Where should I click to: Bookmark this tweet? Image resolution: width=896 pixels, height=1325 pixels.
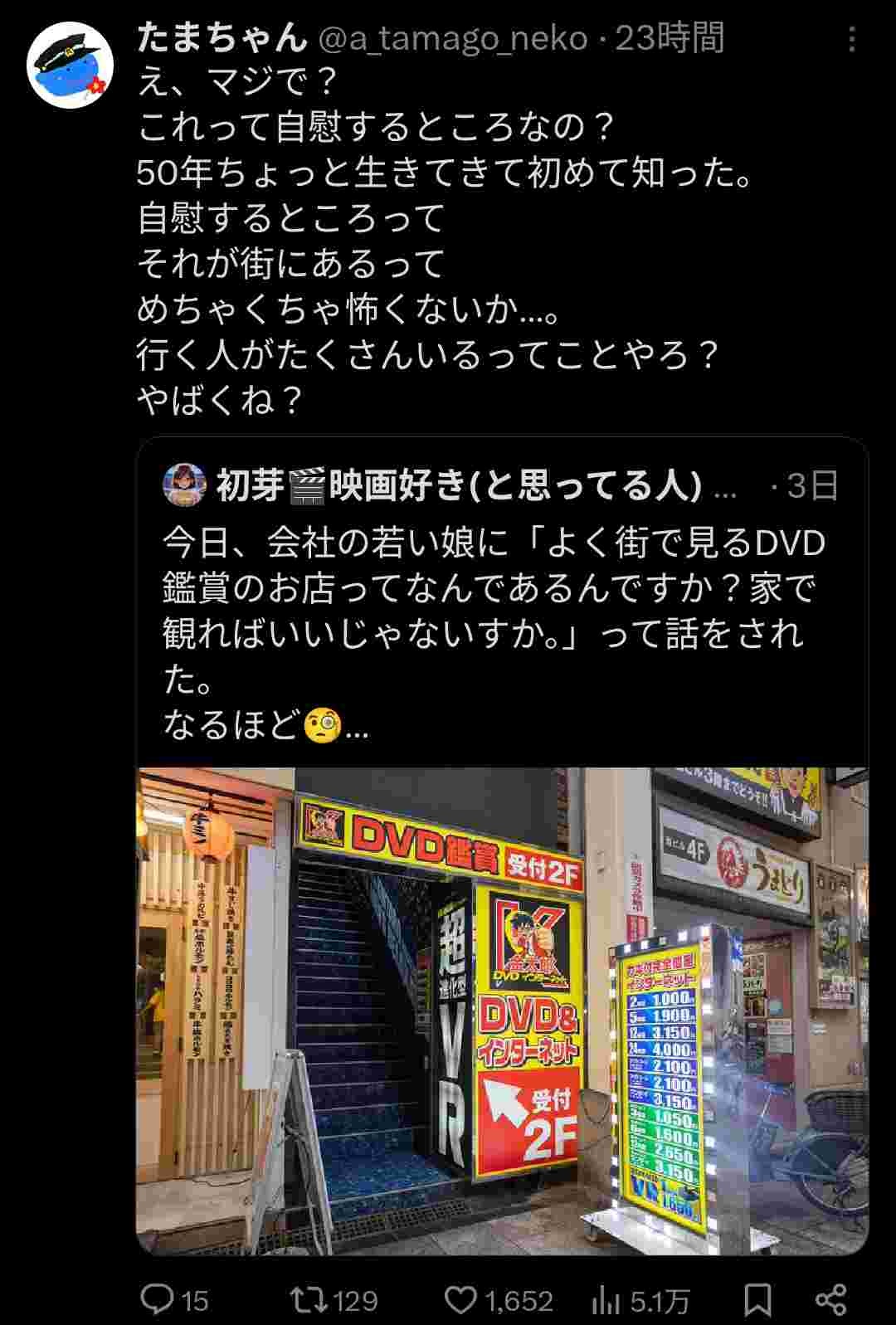click(757, 1299)
